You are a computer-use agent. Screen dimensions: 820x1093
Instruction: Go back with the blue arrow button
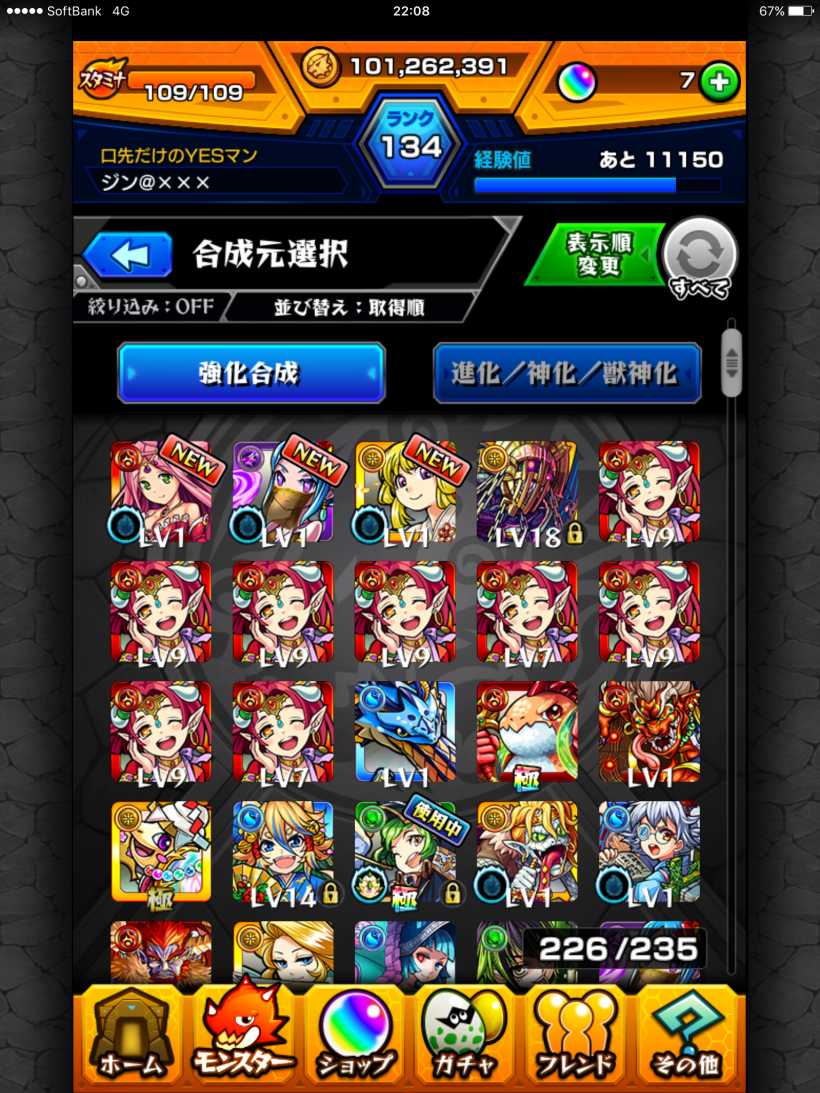[128, 254]
